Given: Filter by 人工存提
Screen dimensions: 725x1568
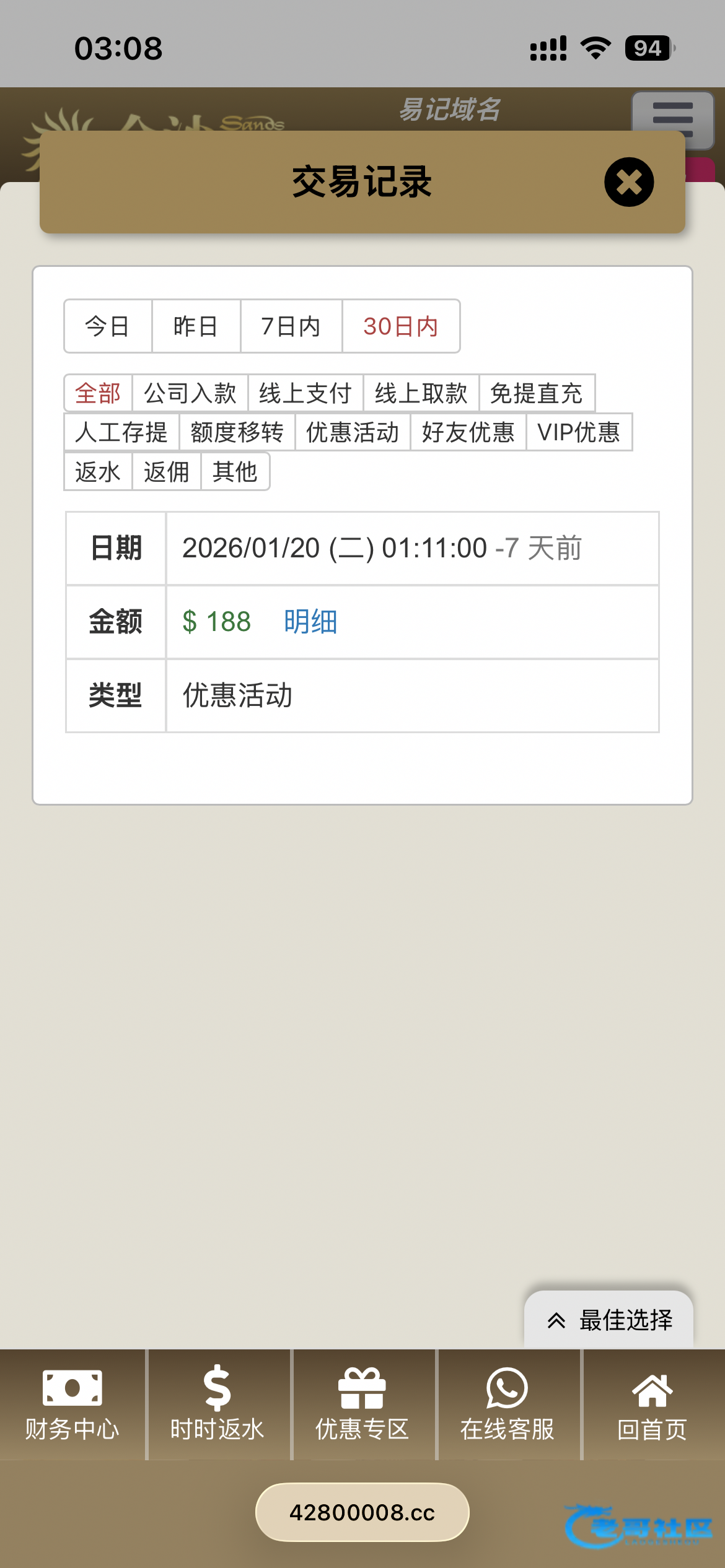Looking at the screenshot, I should (121, 432).
